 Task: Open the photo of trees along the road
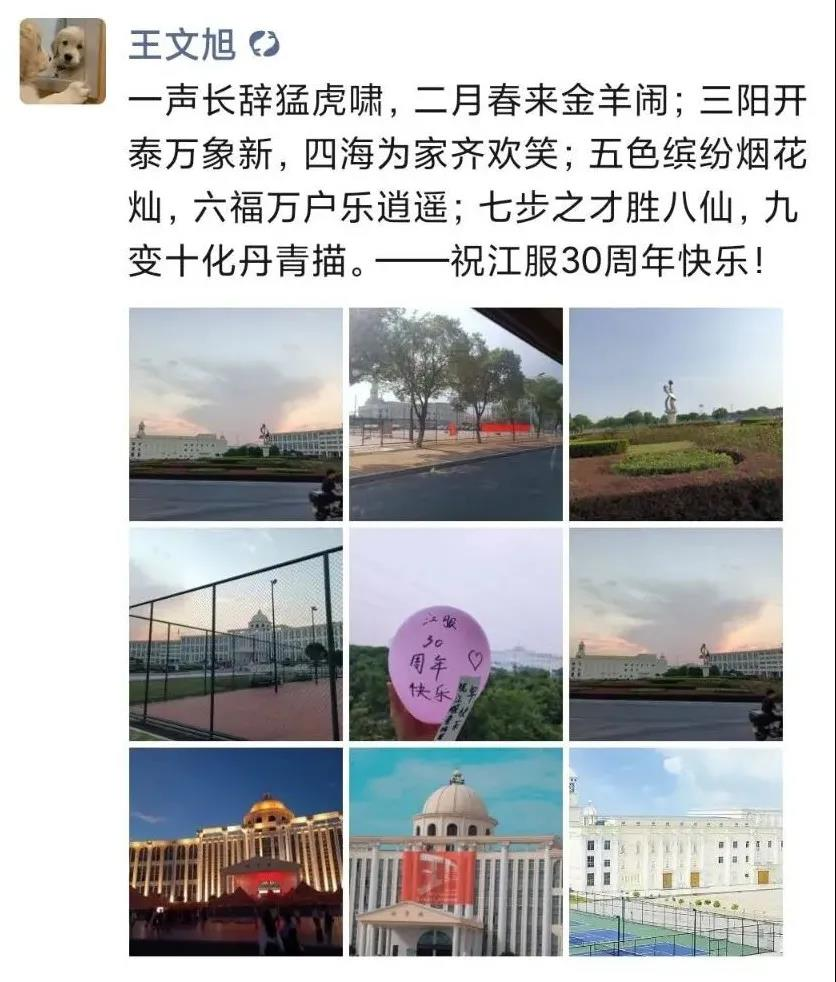click(x=455, y=414)
